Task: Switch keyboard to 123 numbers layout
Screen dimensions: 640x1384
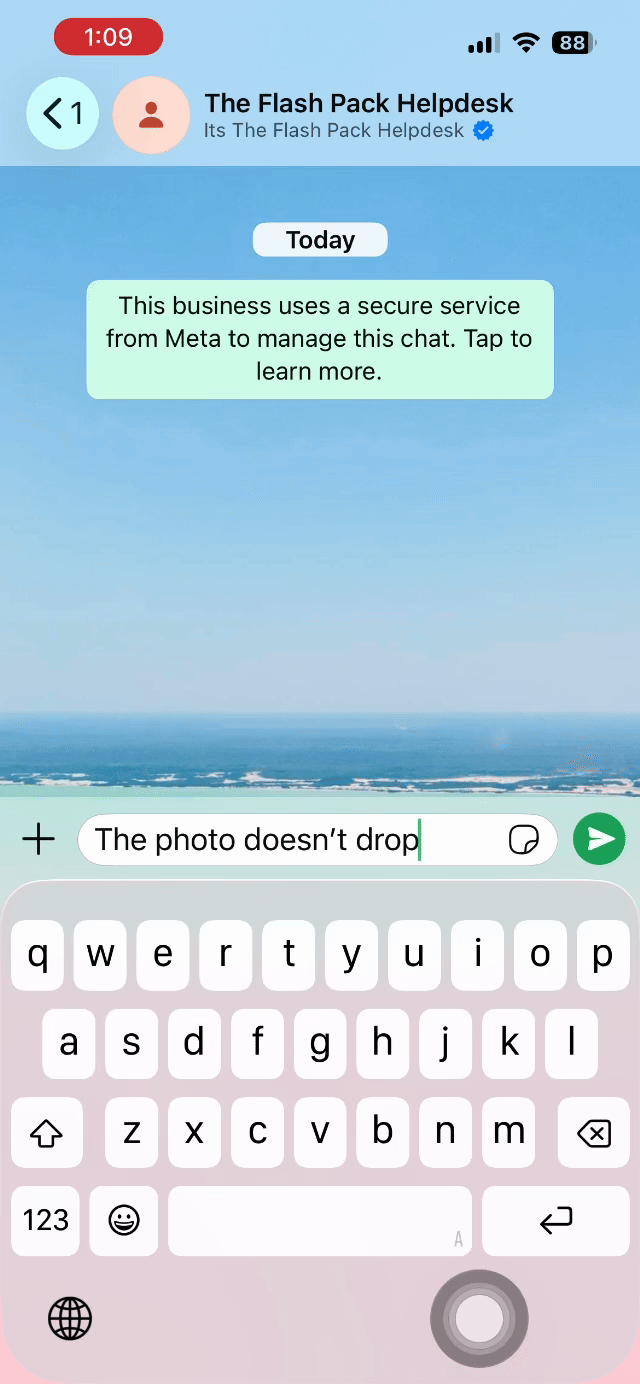Action: click(x=46, y=1221)
